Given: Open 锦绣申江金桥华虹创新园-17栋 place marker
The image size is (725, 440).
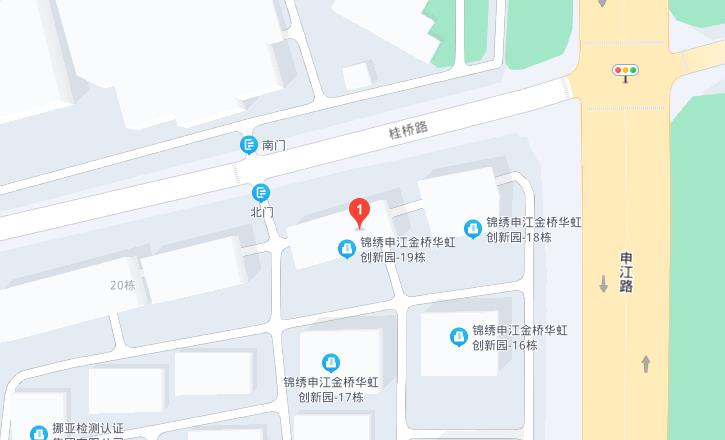Looking at the screenshot, I should pos(330,362).
